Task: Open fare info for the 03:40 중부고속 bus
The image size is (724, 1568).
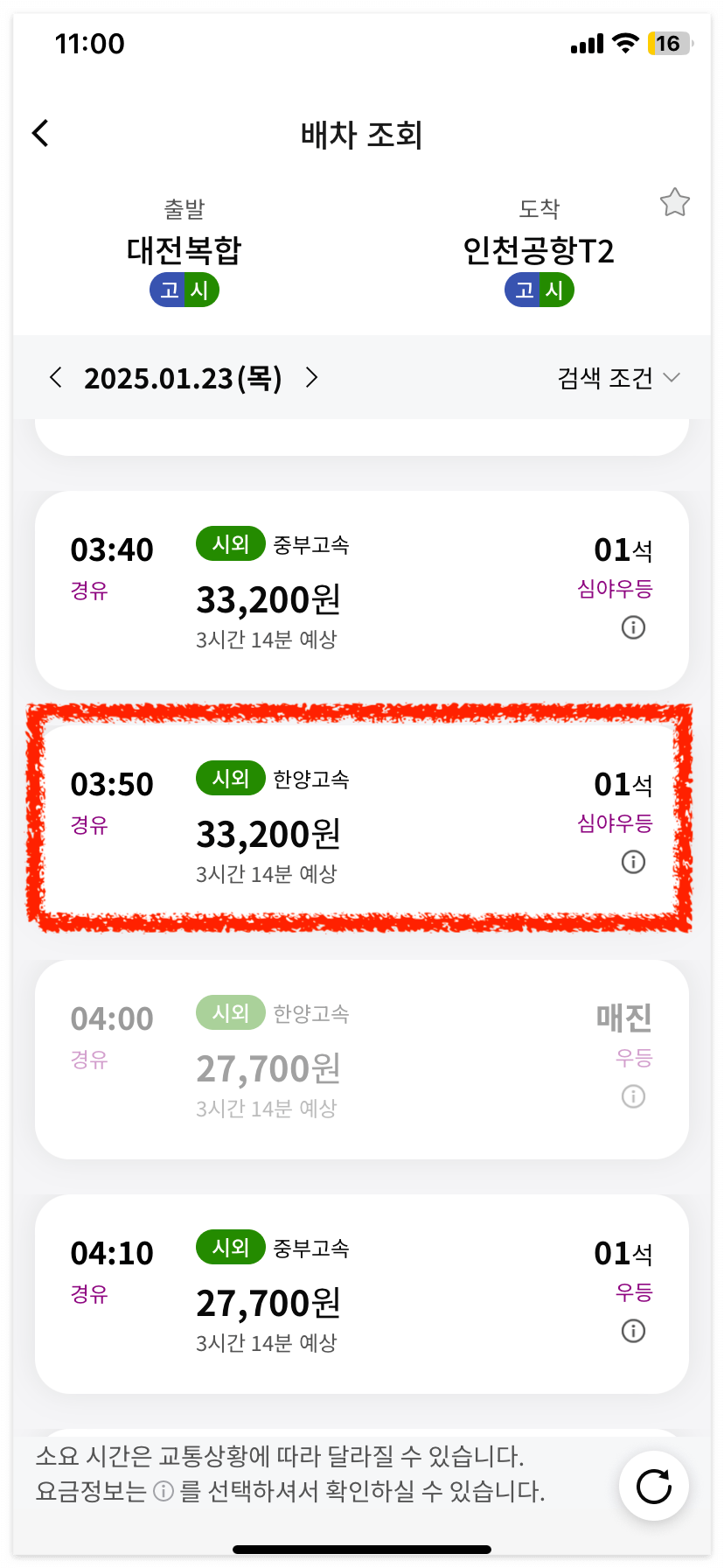Action: click(x=632, y=627)
